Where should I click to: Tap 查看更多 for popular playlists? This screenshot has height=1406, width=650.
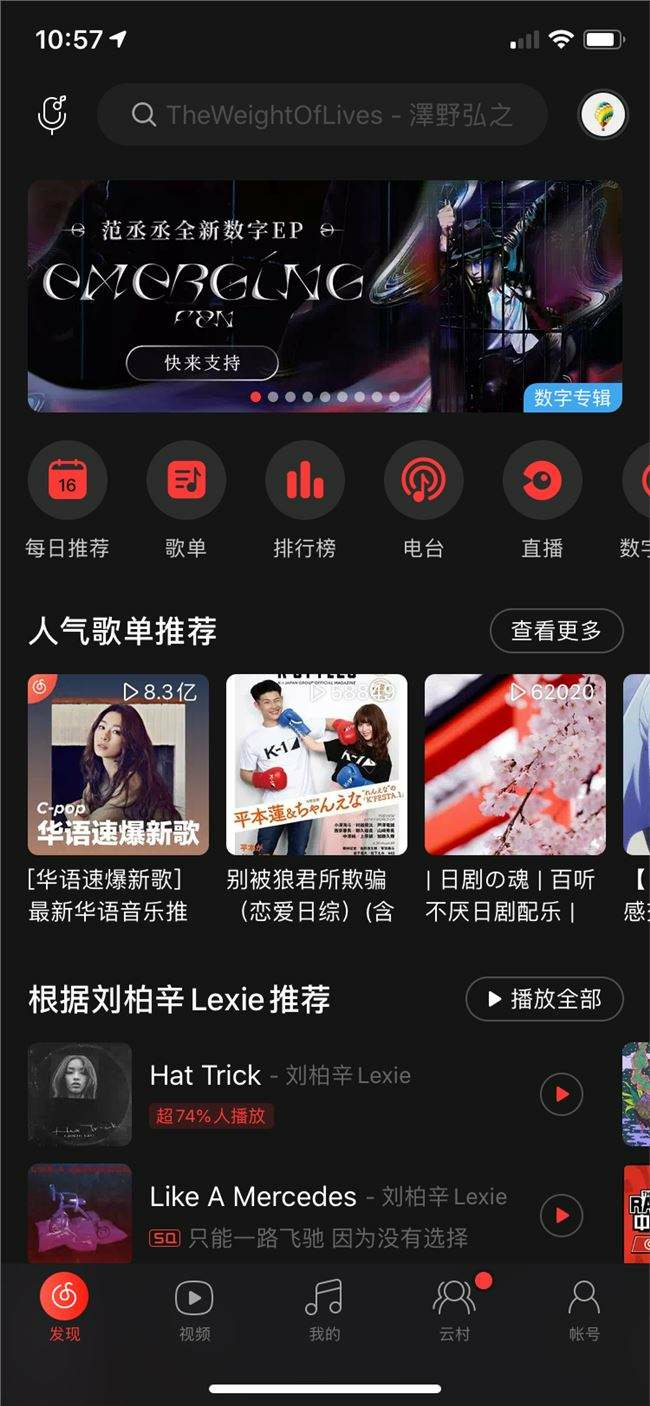[556, 631]
